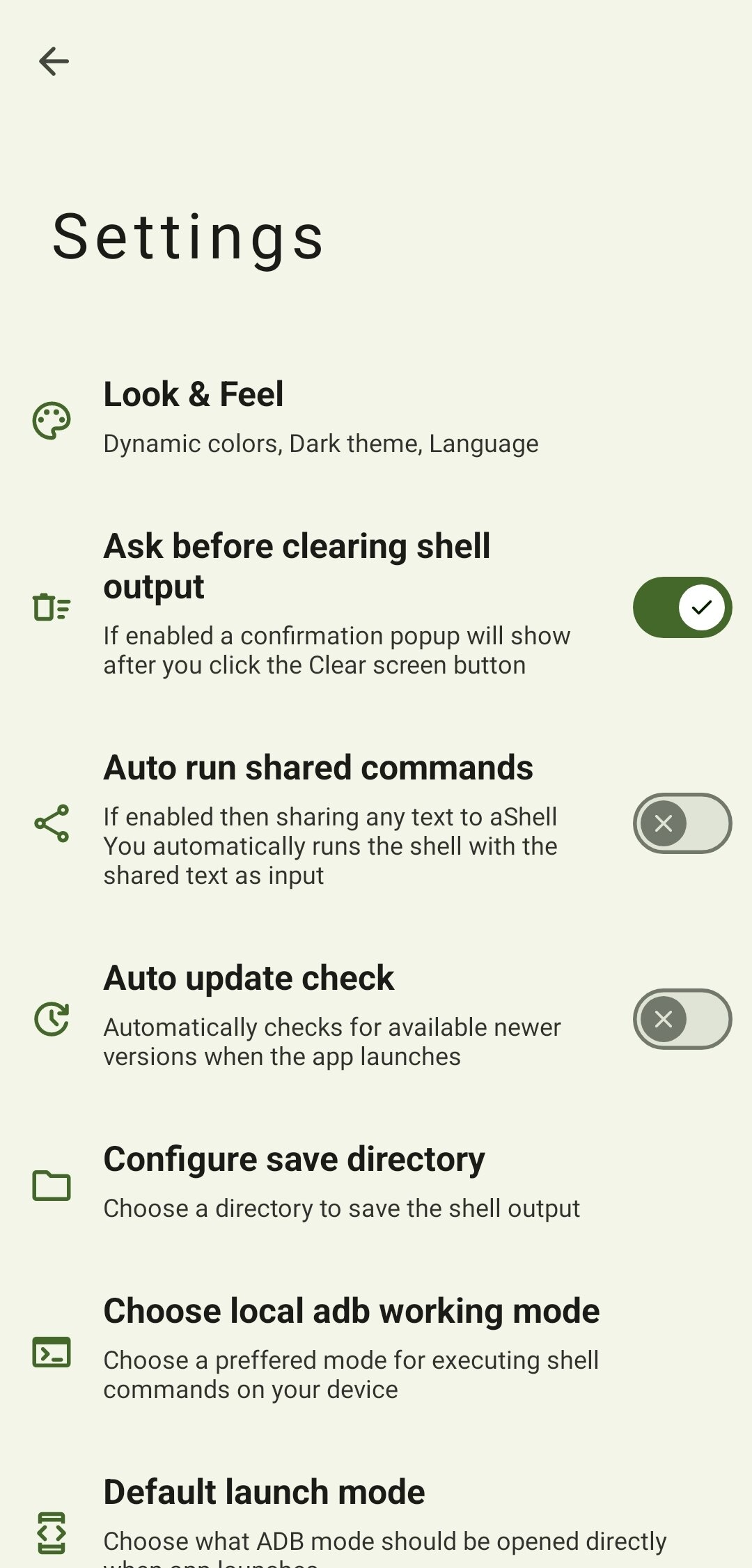This screenshot has width=752, height=1568.
Task: Go back using the top-left arrow
Action: pyautogui.click(x=54, y=61)
